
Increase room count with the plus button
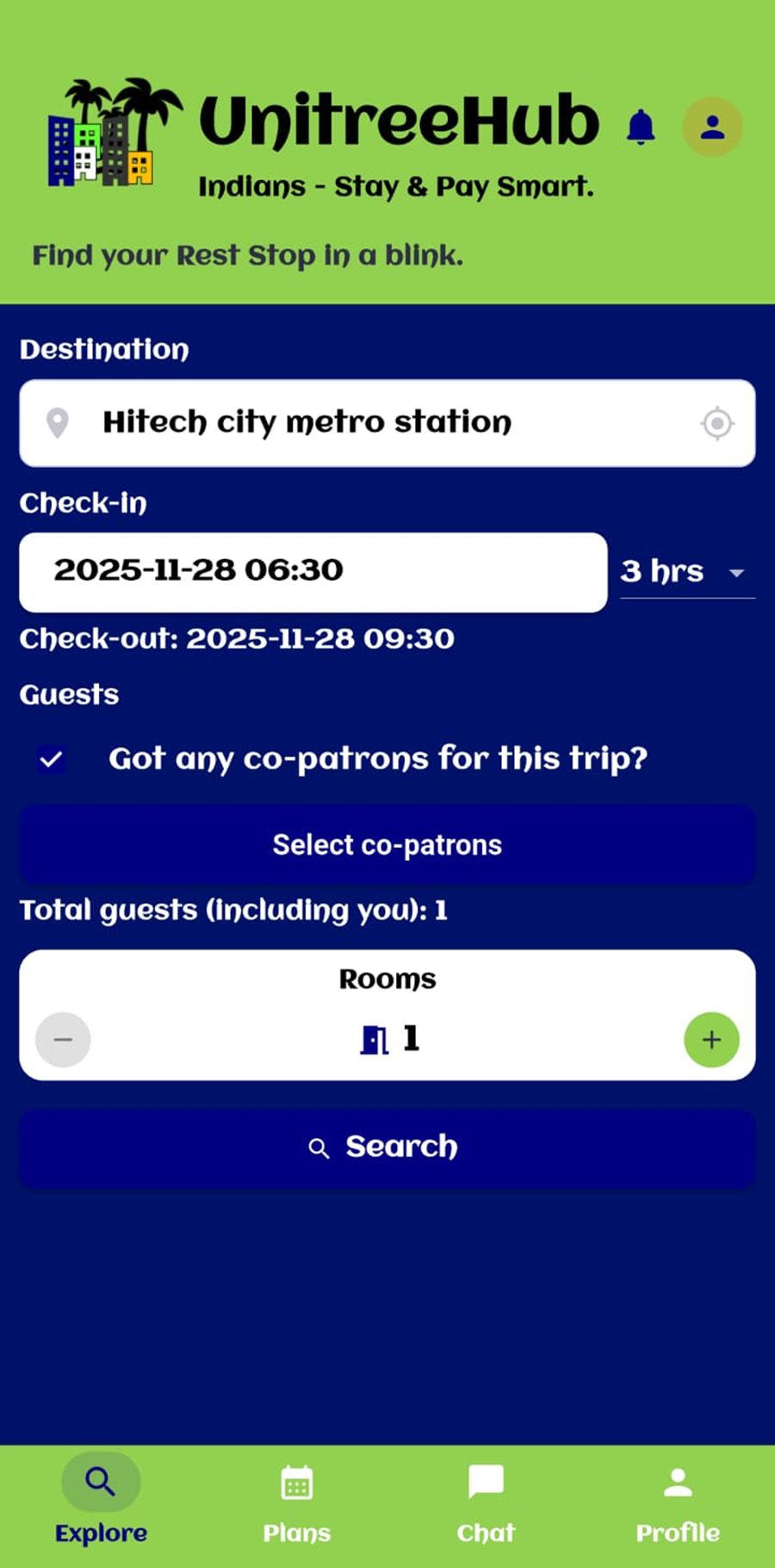[x=711, y=1039]
